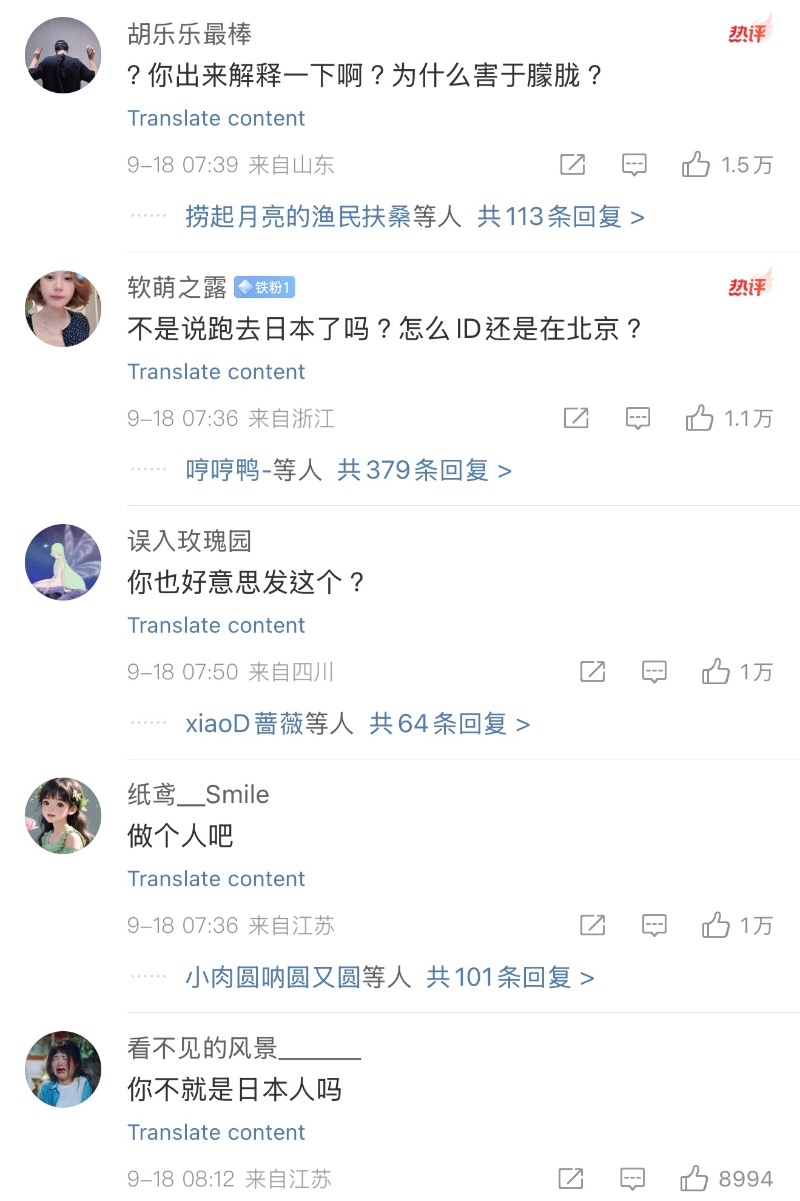
Task: Expand the 113 replies under 胡乐乐最棒
Action: point(560,216)
